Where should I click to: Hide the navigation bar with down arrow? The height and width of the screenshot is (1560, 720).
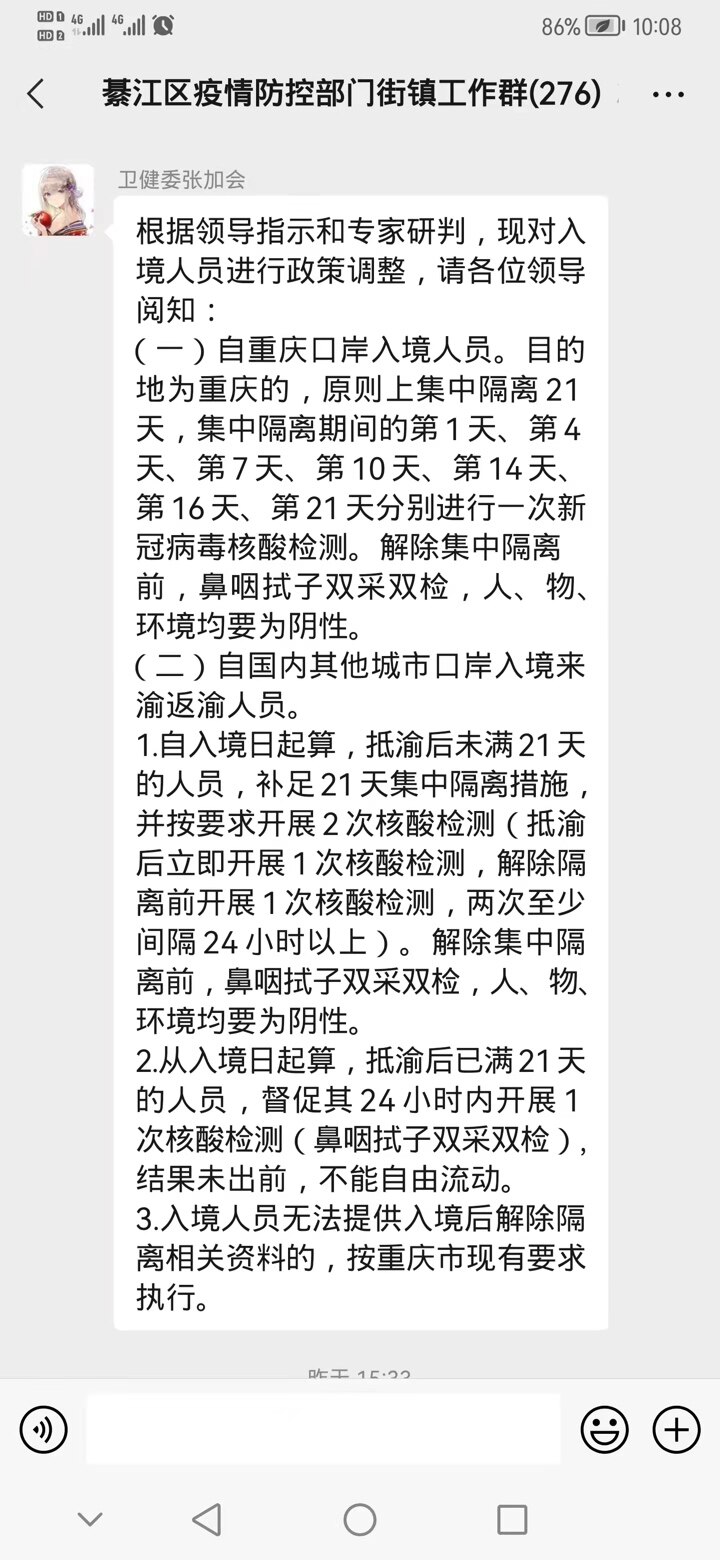pos(90,1520)
